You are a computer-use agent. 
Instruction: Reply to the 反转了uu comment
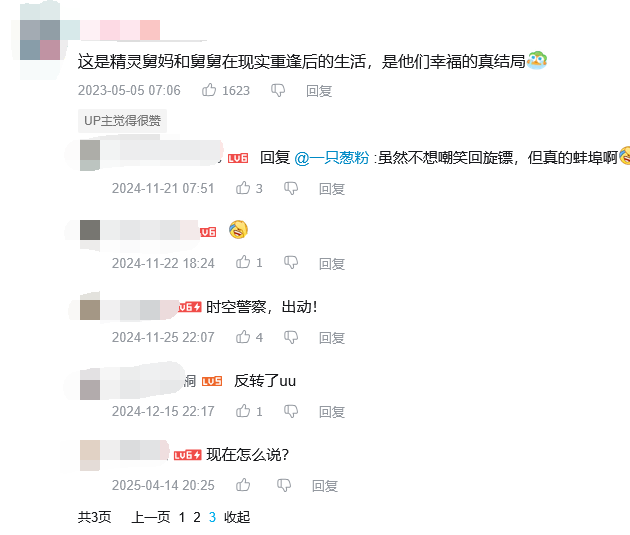coord(332,412)
